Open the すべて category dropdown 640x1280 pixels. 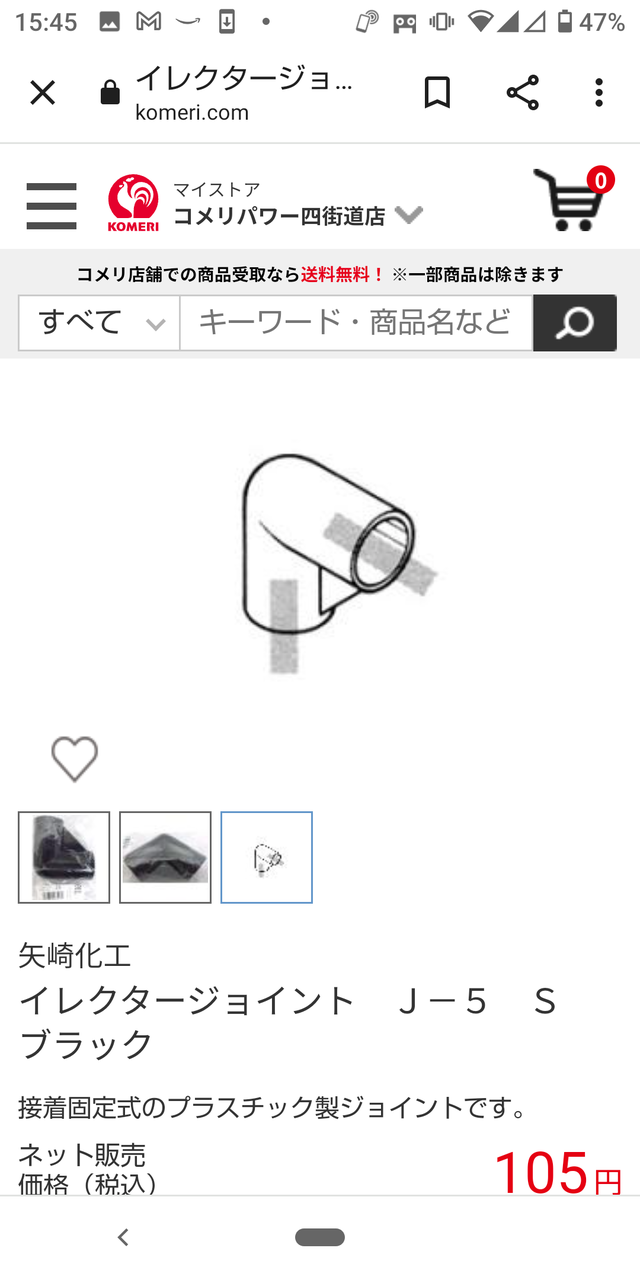click(99, 322)
